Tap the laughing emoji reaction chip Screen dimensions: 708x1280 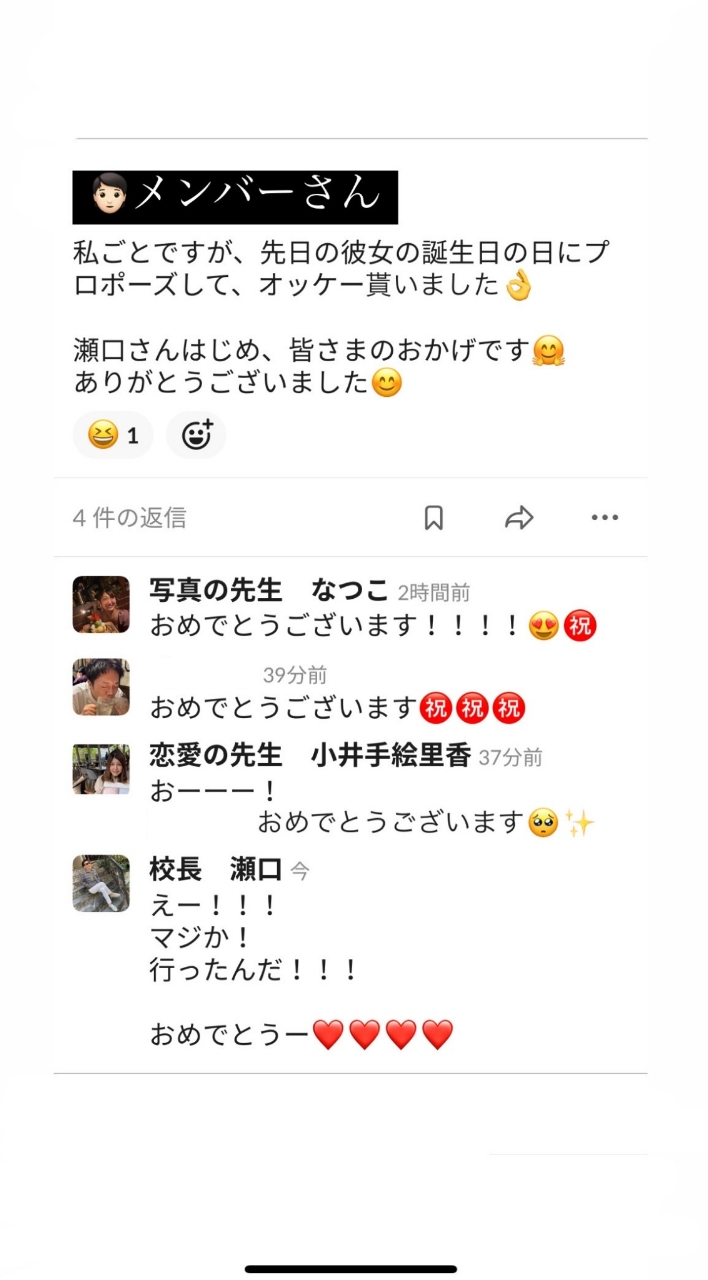tap(113, 436)
